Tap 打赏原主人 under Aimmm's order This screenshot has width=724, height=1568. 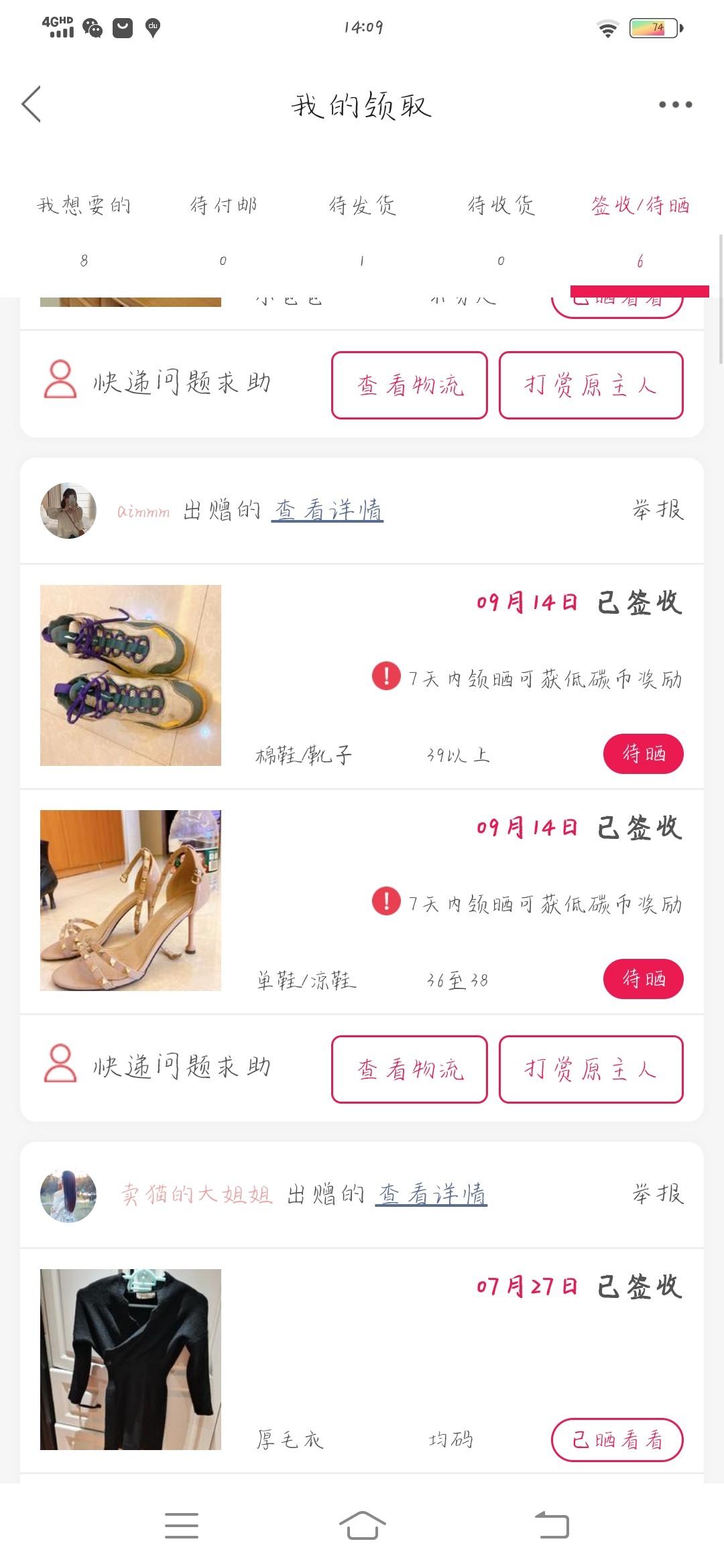tap(591, 1069)
